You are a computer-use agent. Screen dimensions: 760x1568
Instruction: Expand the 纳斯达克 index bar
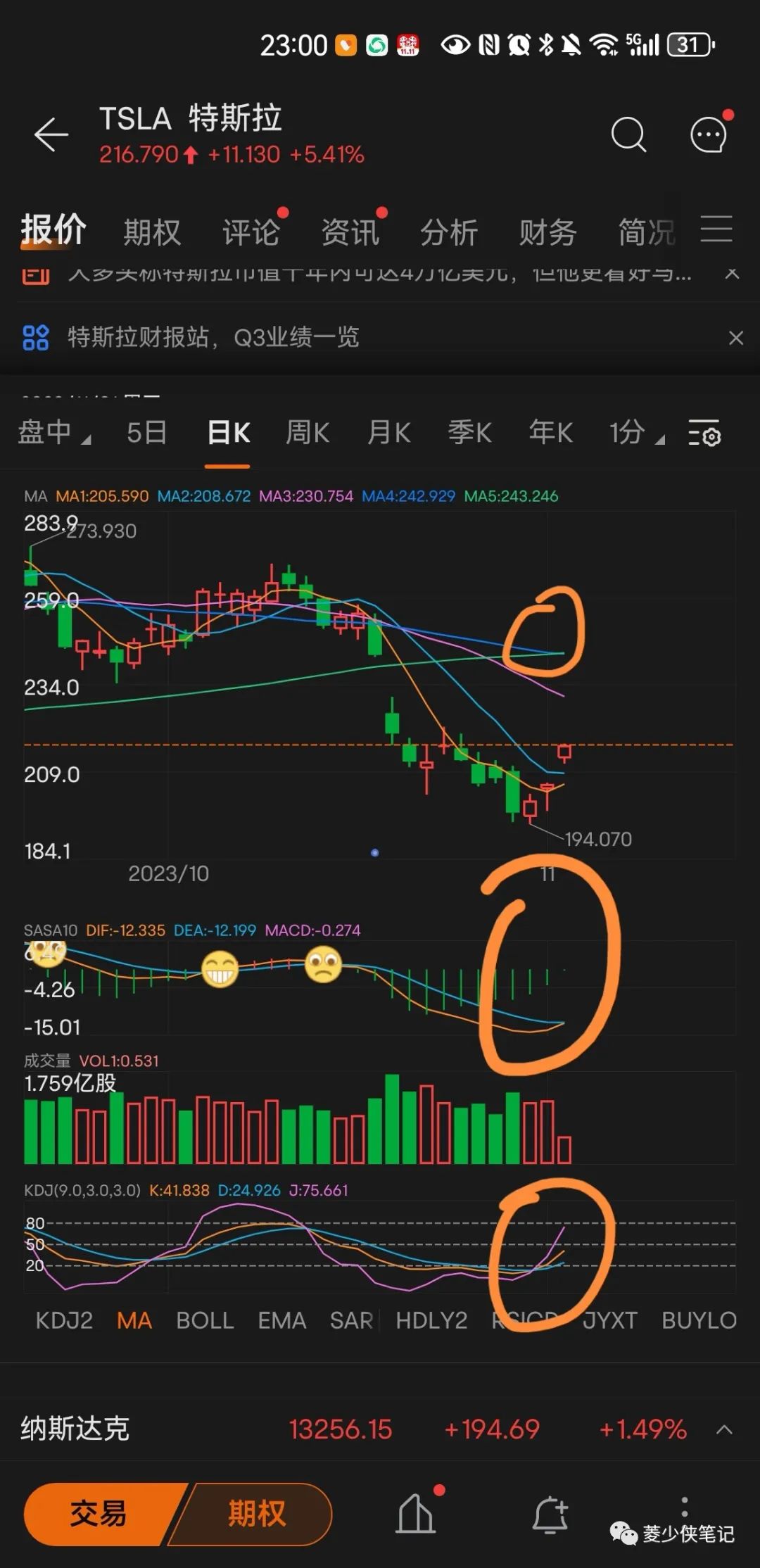(x=724, y=1429)
